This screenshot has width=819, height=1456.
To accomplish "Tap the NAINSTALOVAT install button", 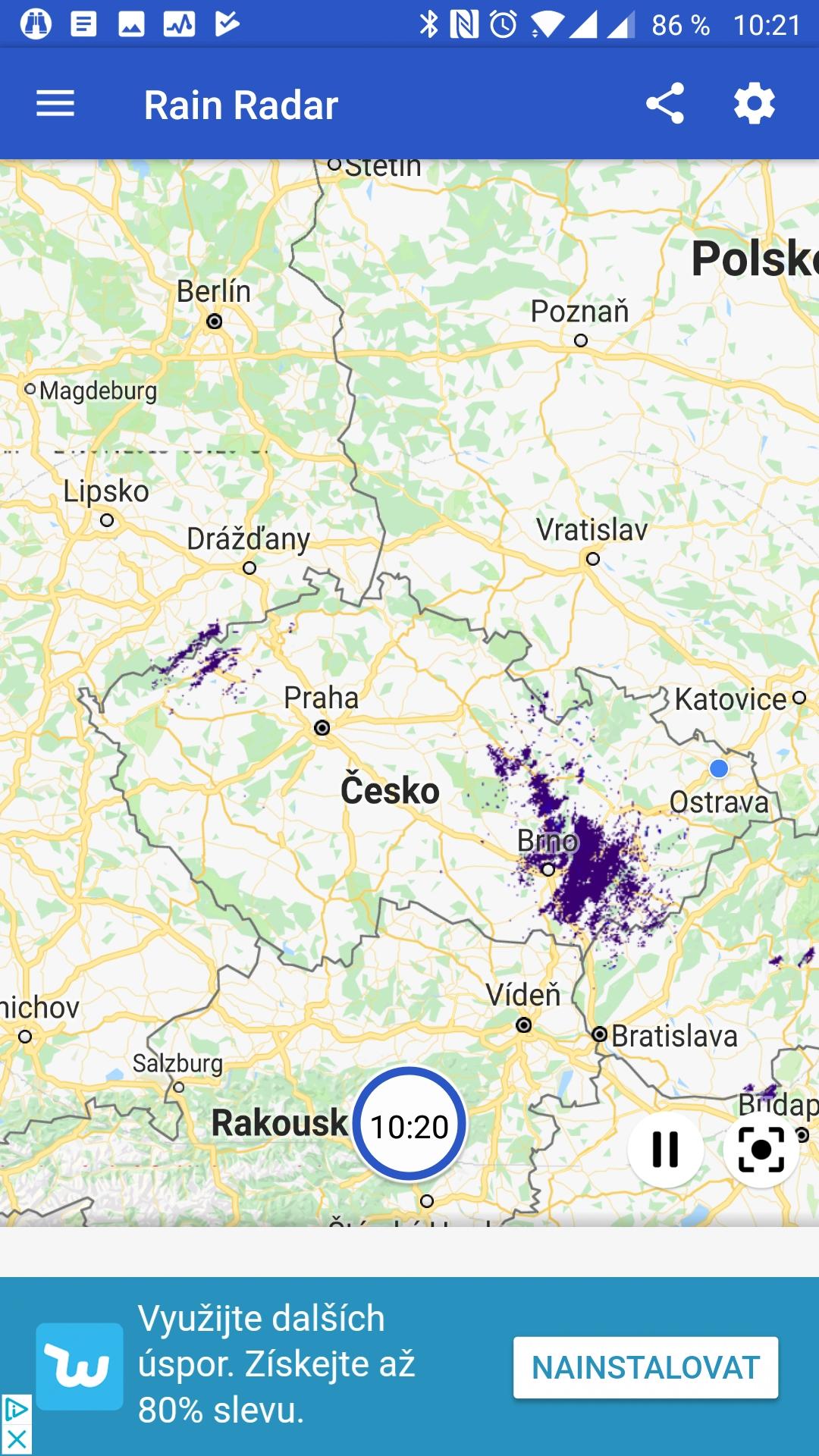I will (646, 1368).
